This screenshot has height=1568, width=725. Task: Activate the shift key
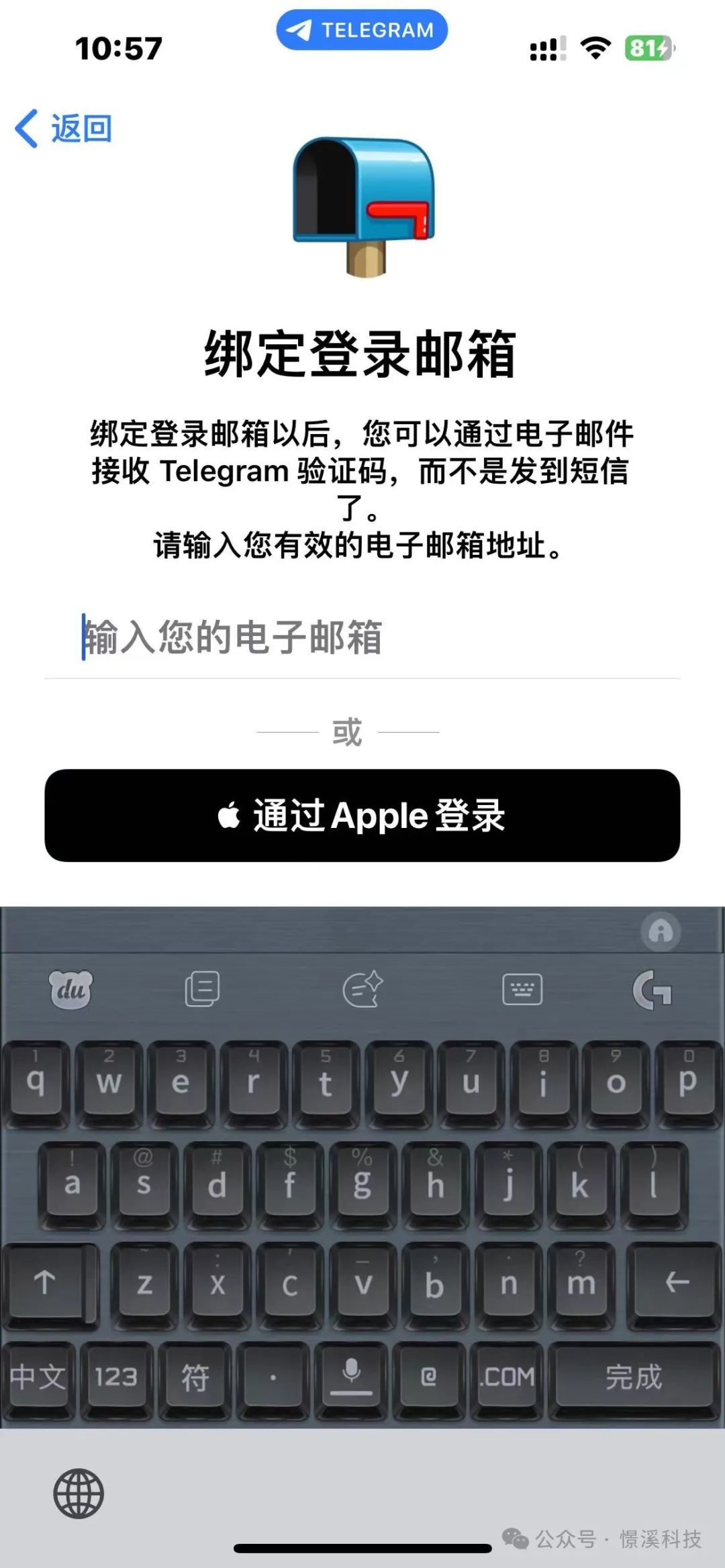[46, 1283]
